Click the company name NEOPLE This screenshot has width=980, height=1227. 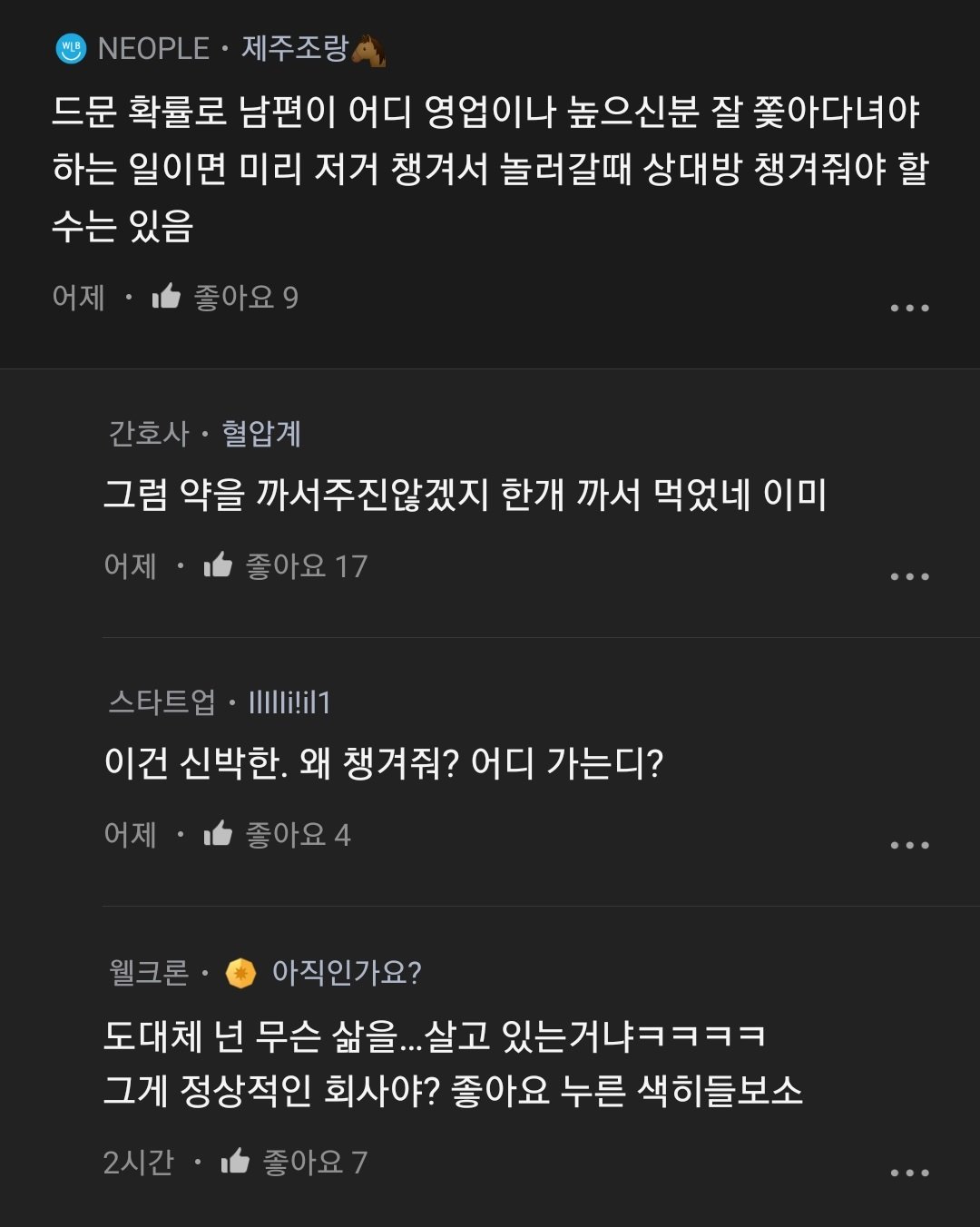[x=156, y=50]
